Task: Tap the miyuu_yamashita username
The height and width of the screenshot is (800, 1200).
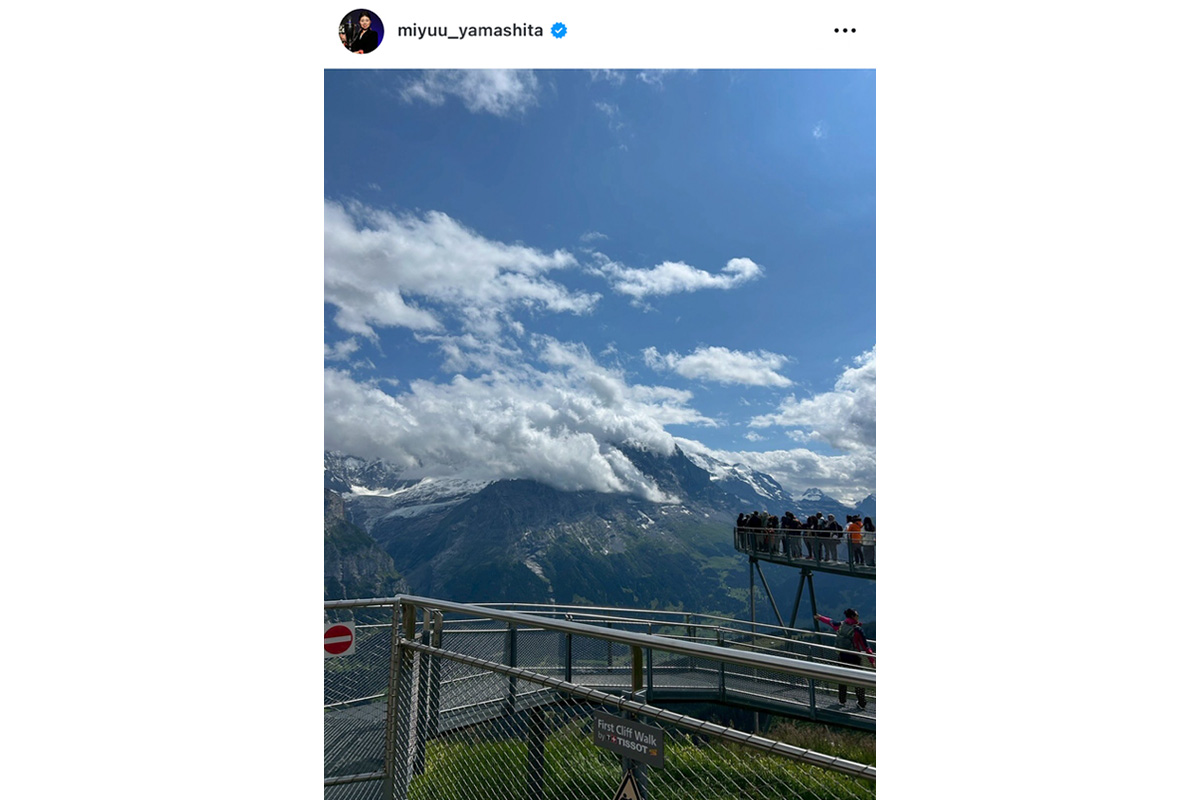Action: tap(470, 31)
